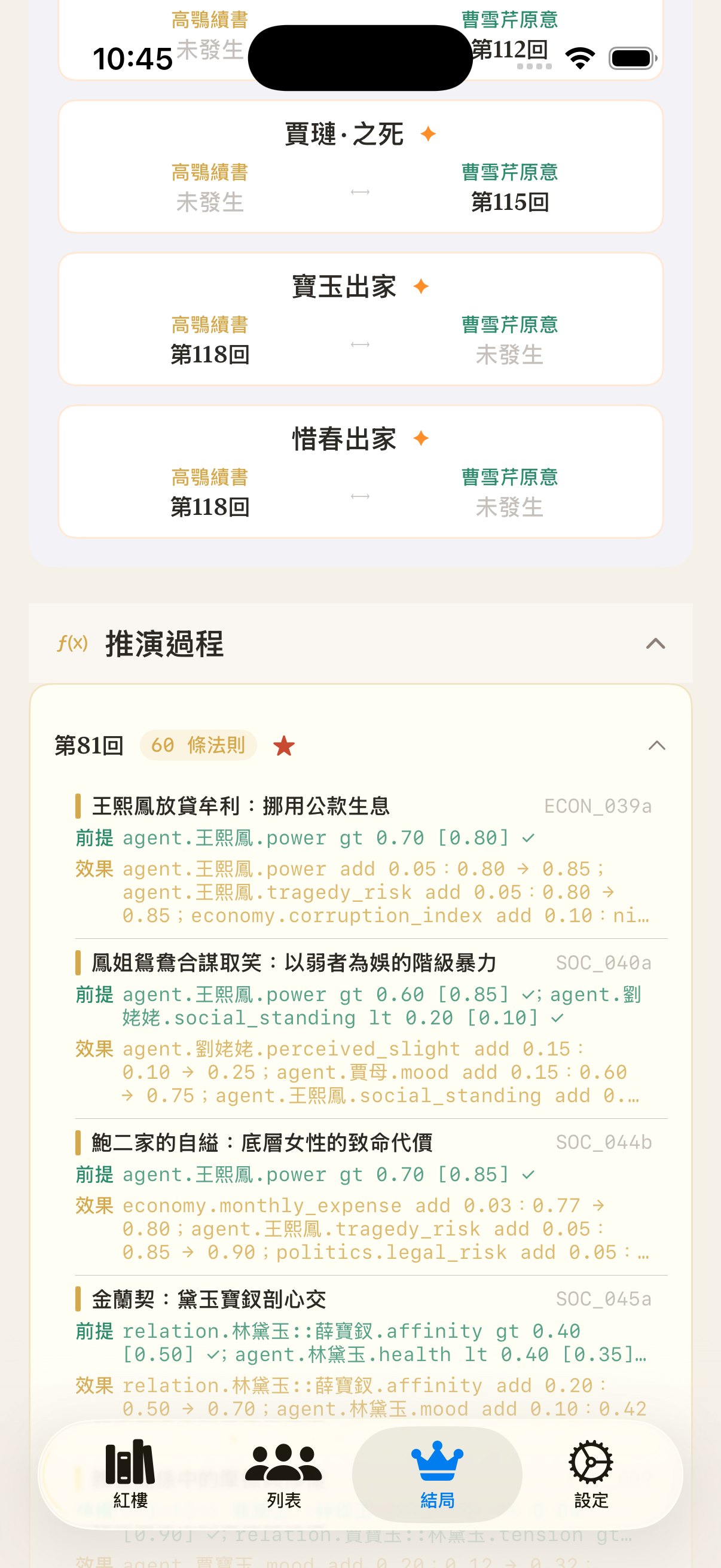This screenshot has width=721, height=1568.
Task: Open the 設定 tab
Action: [x=590, y=1474]
